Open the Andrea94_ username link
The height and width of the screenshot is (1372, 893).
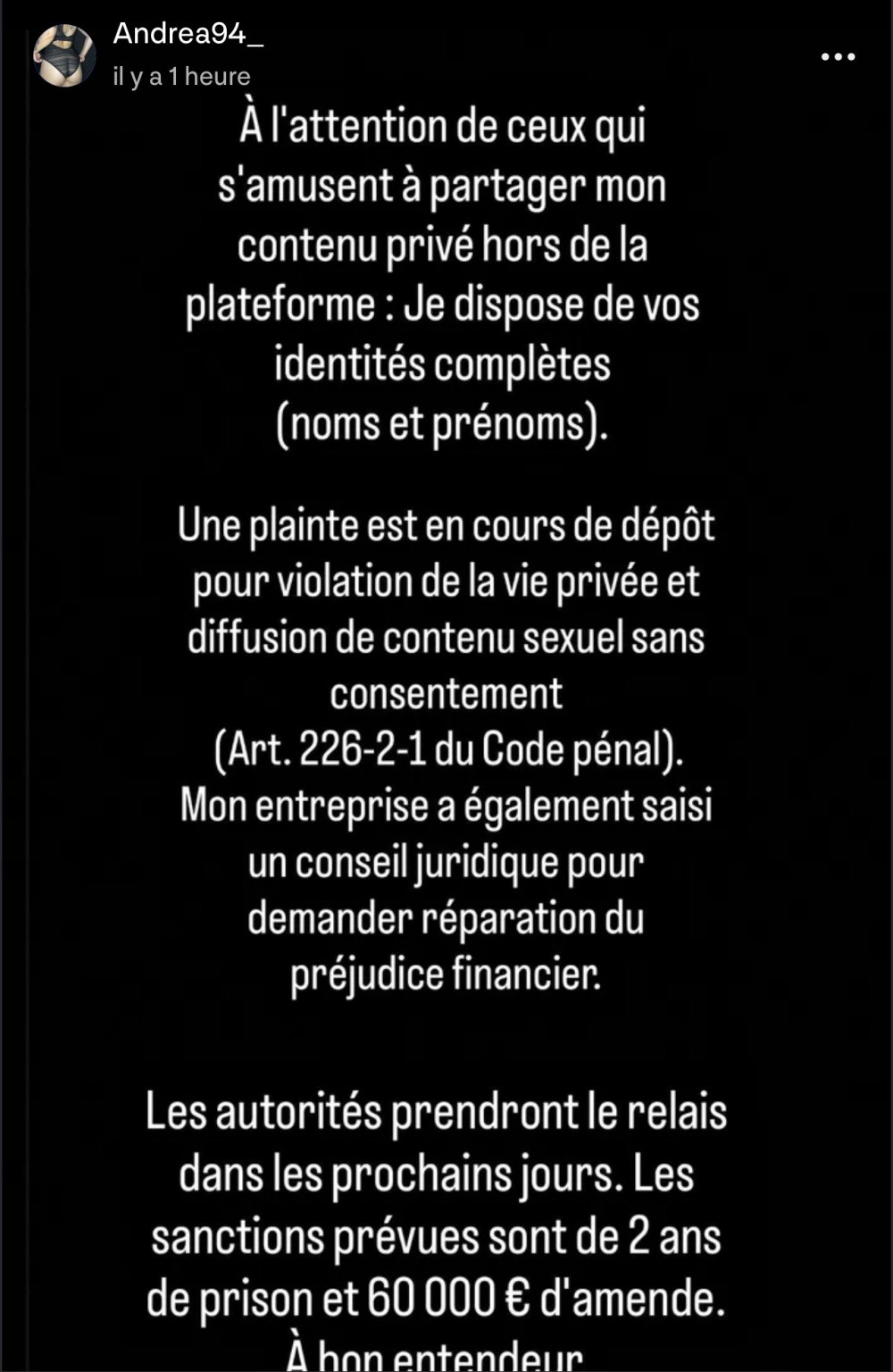click(x=188, y=35)
